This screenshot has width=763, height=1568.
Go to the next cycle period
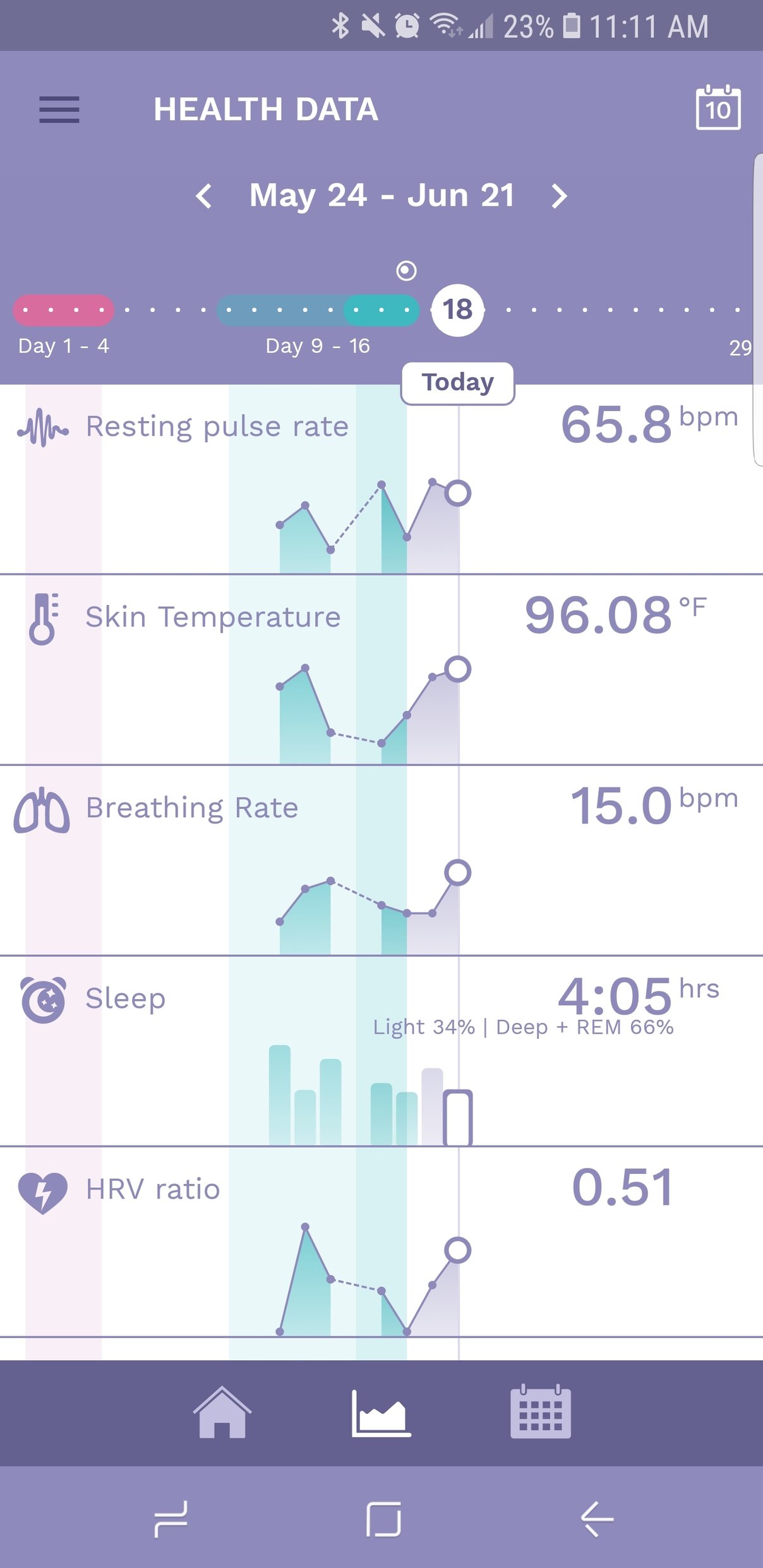point(559,196)
